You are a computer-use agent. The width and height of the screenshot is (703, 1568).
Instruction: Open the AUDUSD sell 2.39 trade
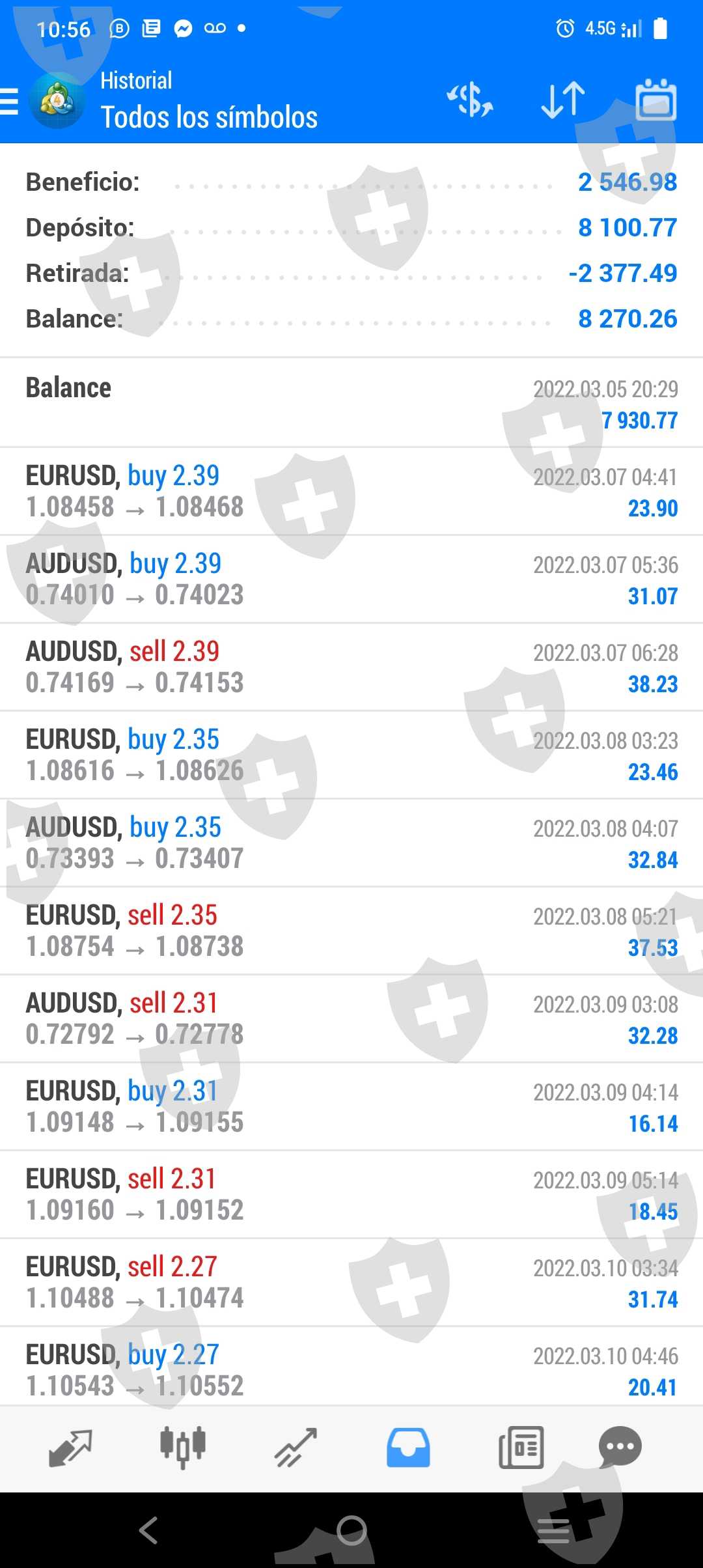351,667
